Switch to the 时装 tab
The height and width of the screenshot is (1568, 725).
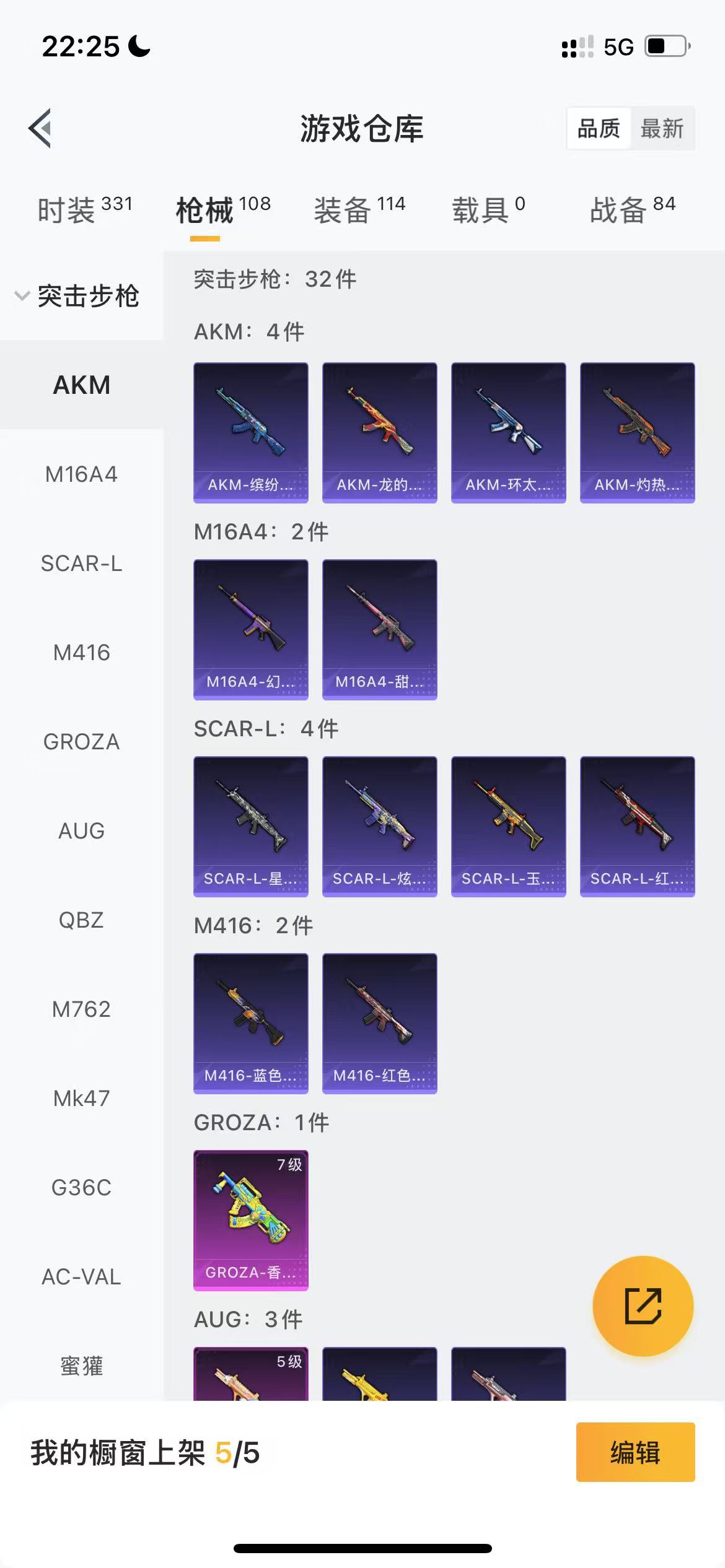tap(85, 209)
